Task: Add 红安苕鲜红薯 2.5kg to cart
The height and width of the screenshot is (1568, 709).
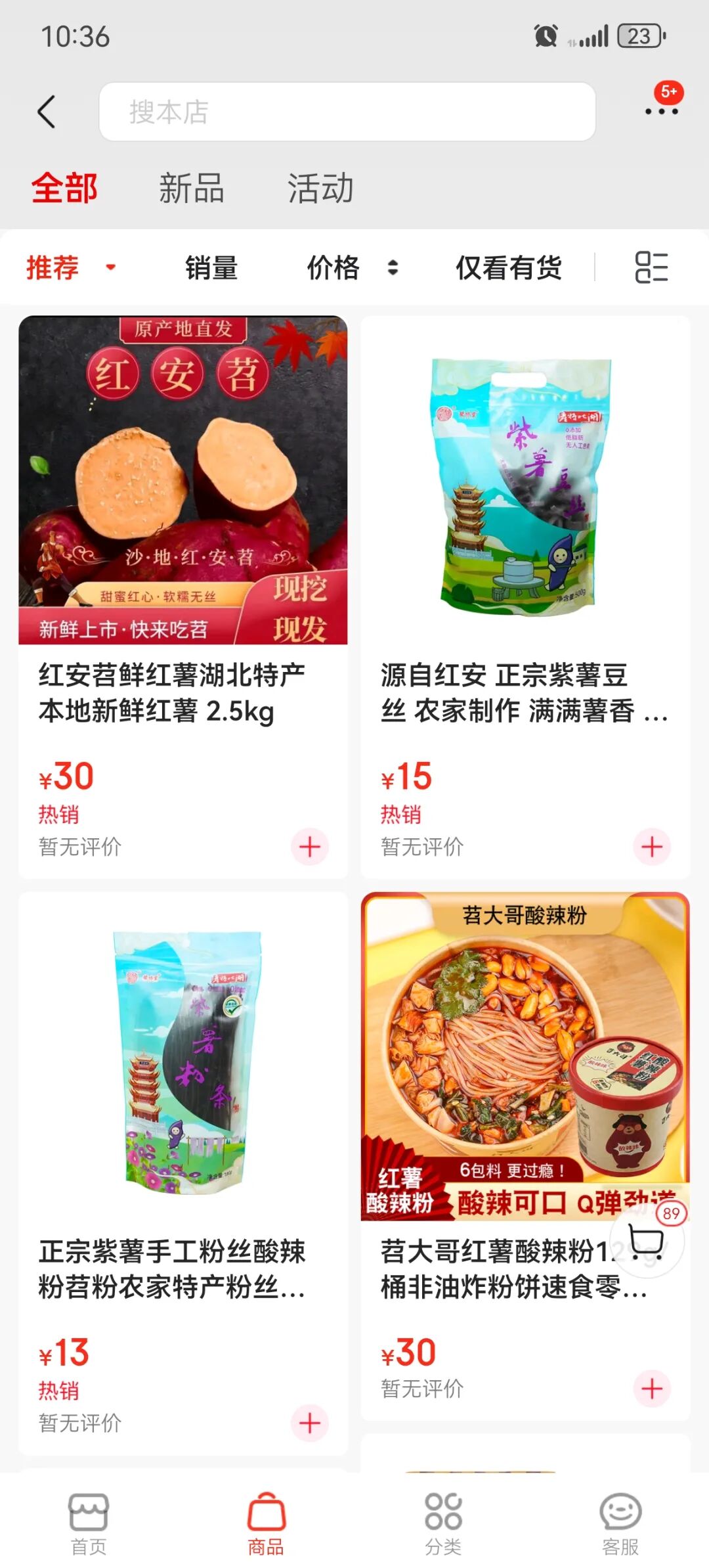Action: click(x=310, y=847)
